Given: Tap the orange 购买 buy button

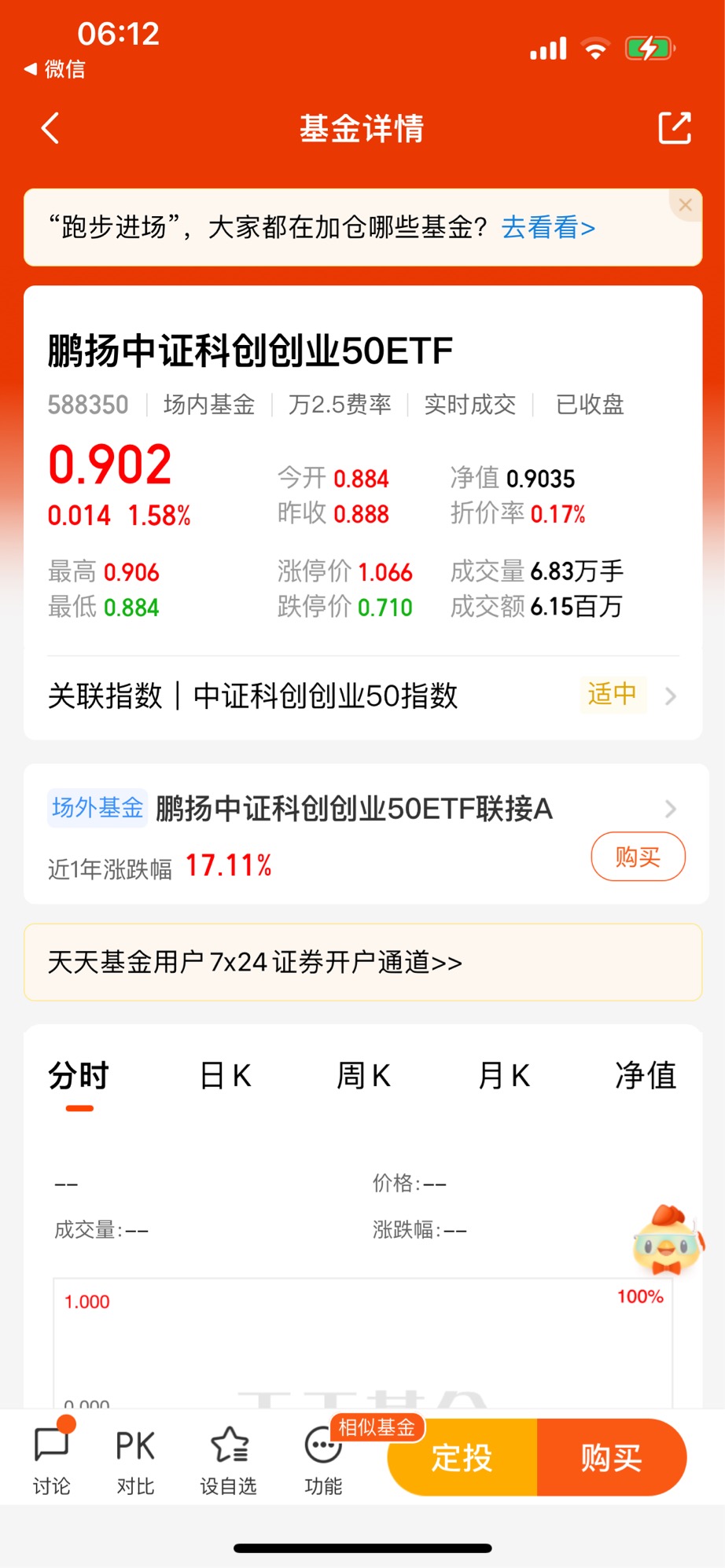Looking at the screenshot, I should tap(613, 1456).
